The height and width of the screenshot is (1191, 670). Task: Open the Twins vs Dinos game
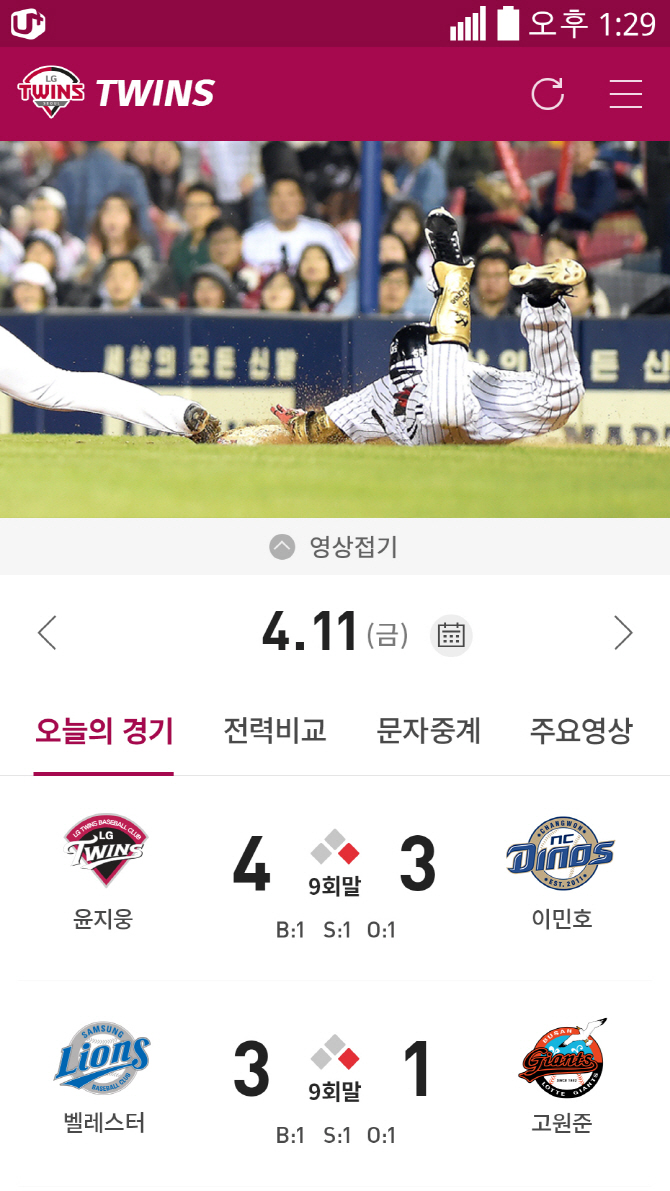click(335, 877)
